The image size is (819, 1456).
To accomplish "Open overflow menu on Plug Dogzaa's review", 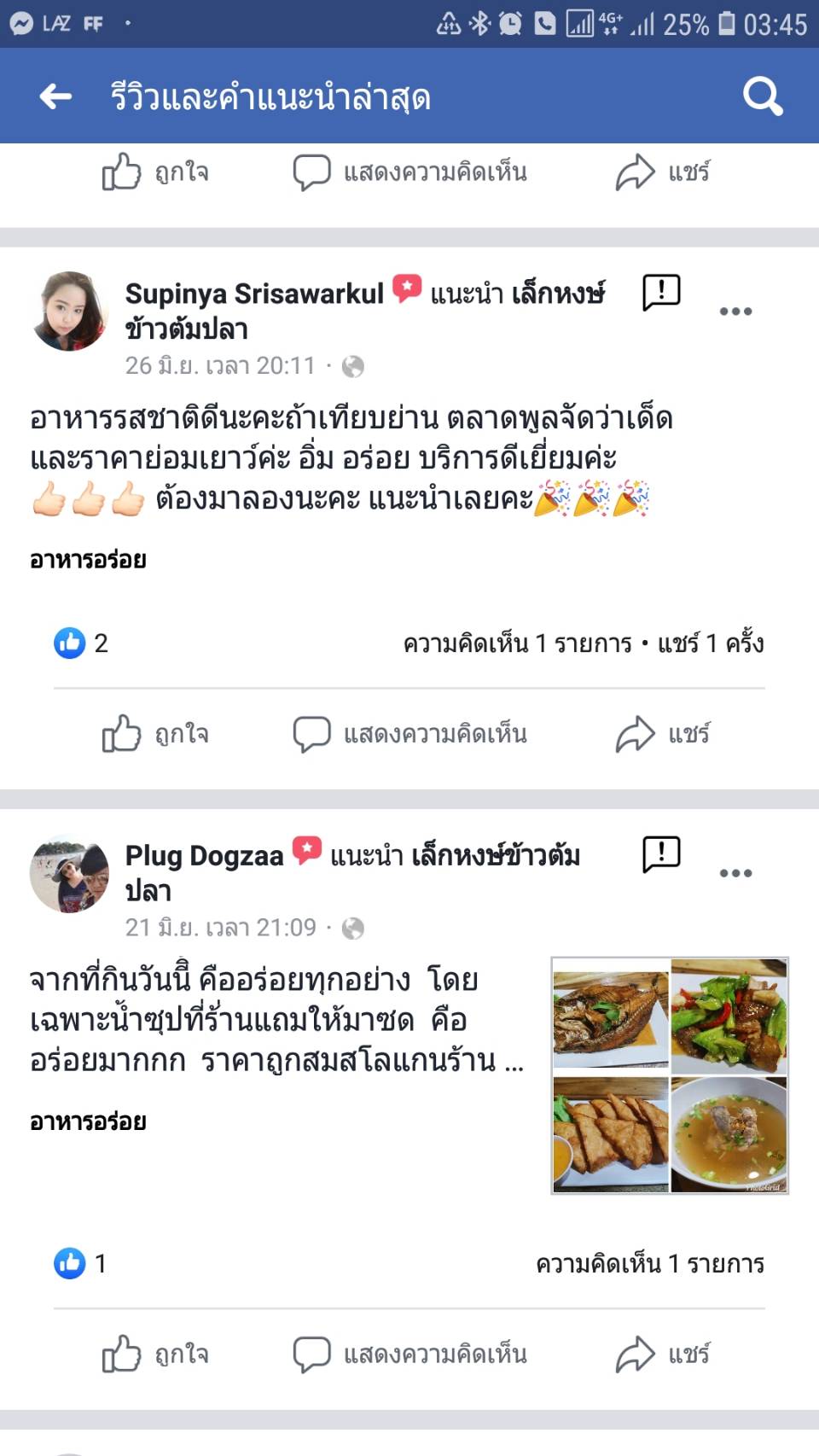I will click(735, 873).
